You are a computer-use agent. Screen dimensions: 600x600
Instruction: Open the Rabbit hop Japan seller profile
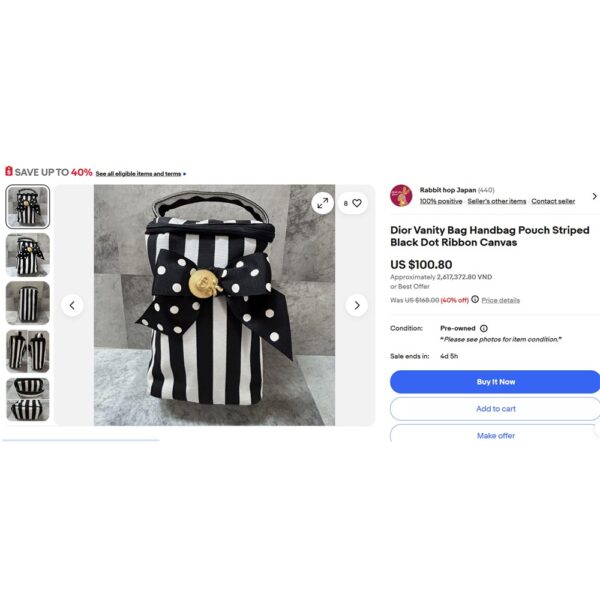click(x=446, y=190)
